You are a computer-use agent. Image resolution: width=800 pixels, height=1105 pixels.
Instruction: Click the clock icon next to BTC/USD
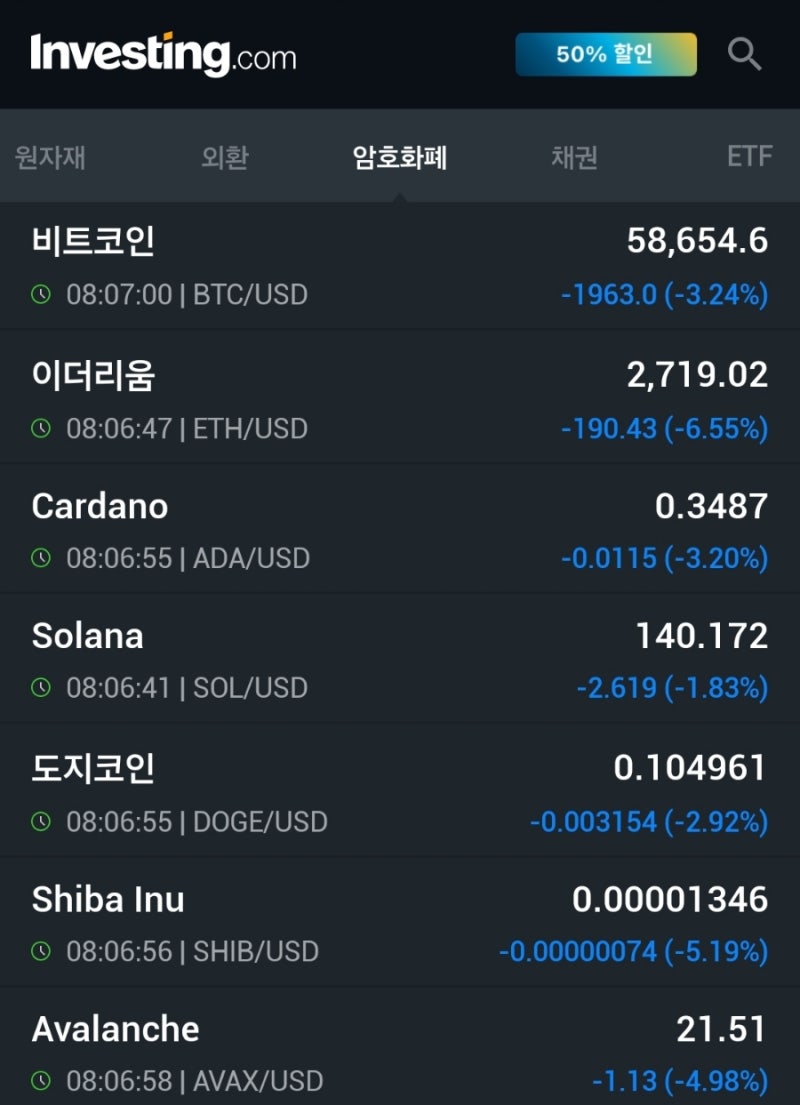[x=40, y=295]
